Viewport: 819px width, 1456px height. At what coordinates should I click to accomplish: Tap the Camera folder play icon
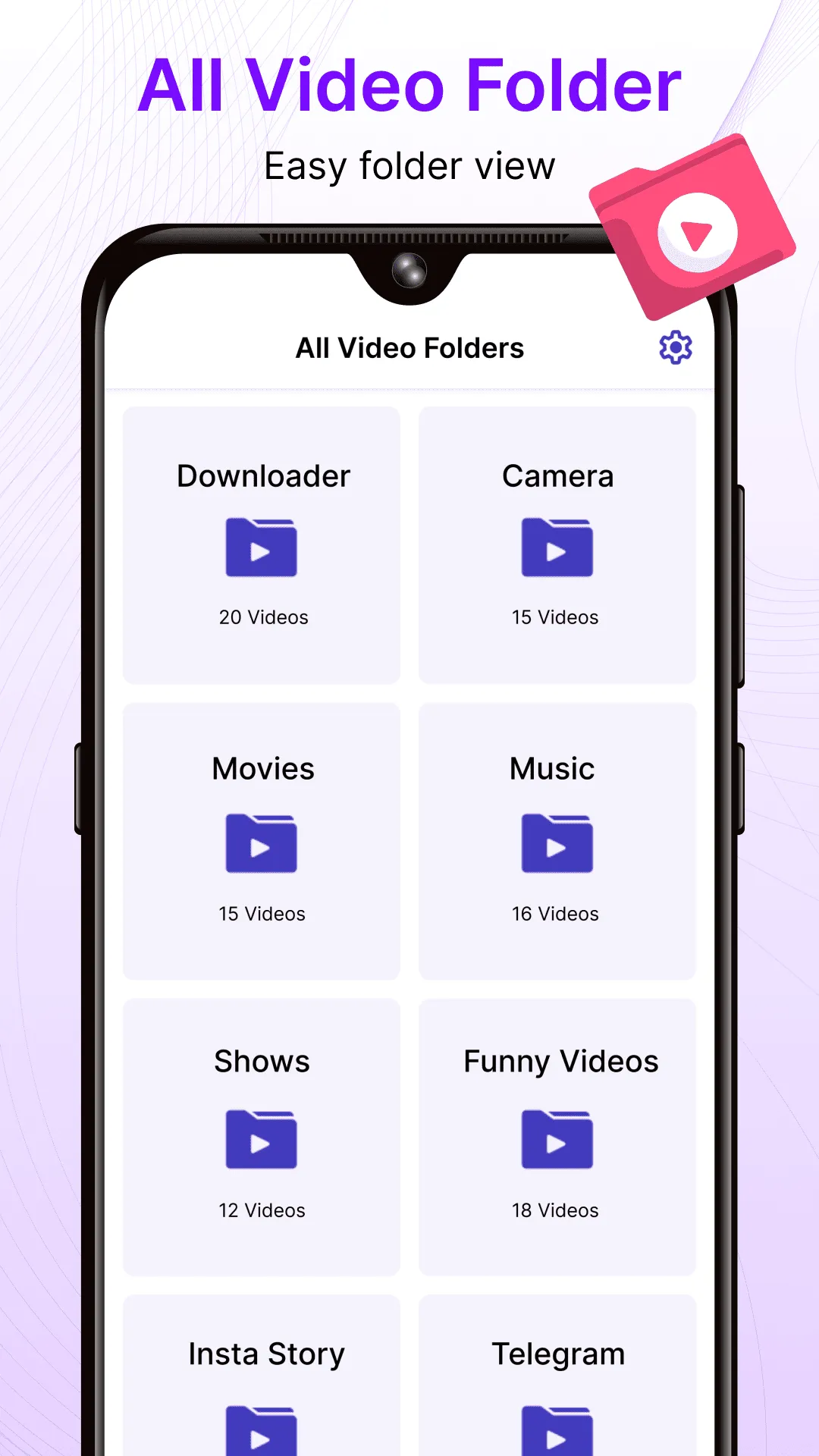pyautogui.click(x=557, y=548)
